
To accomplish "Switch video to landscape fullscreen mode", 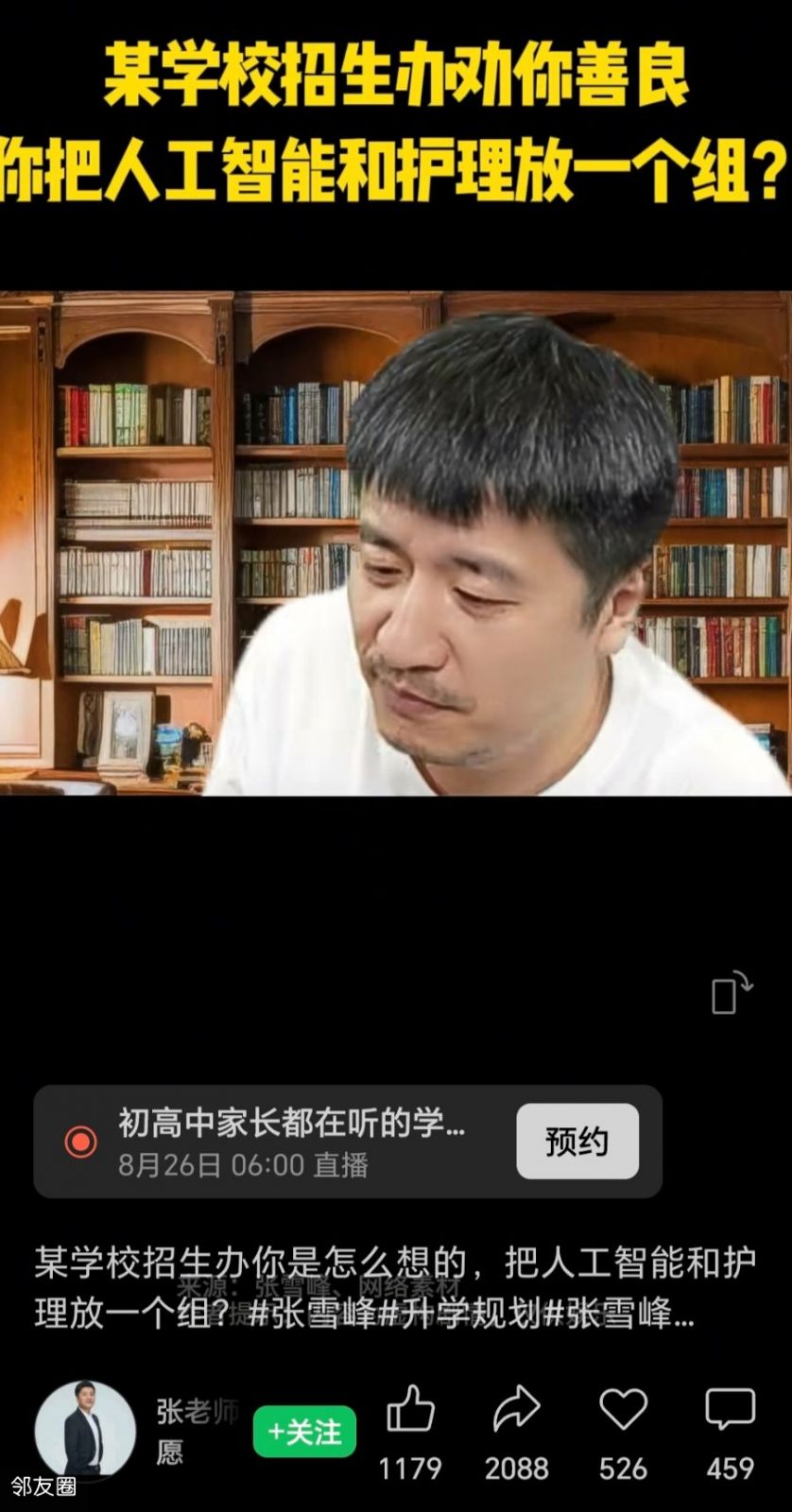I will (x=731, y=993).
